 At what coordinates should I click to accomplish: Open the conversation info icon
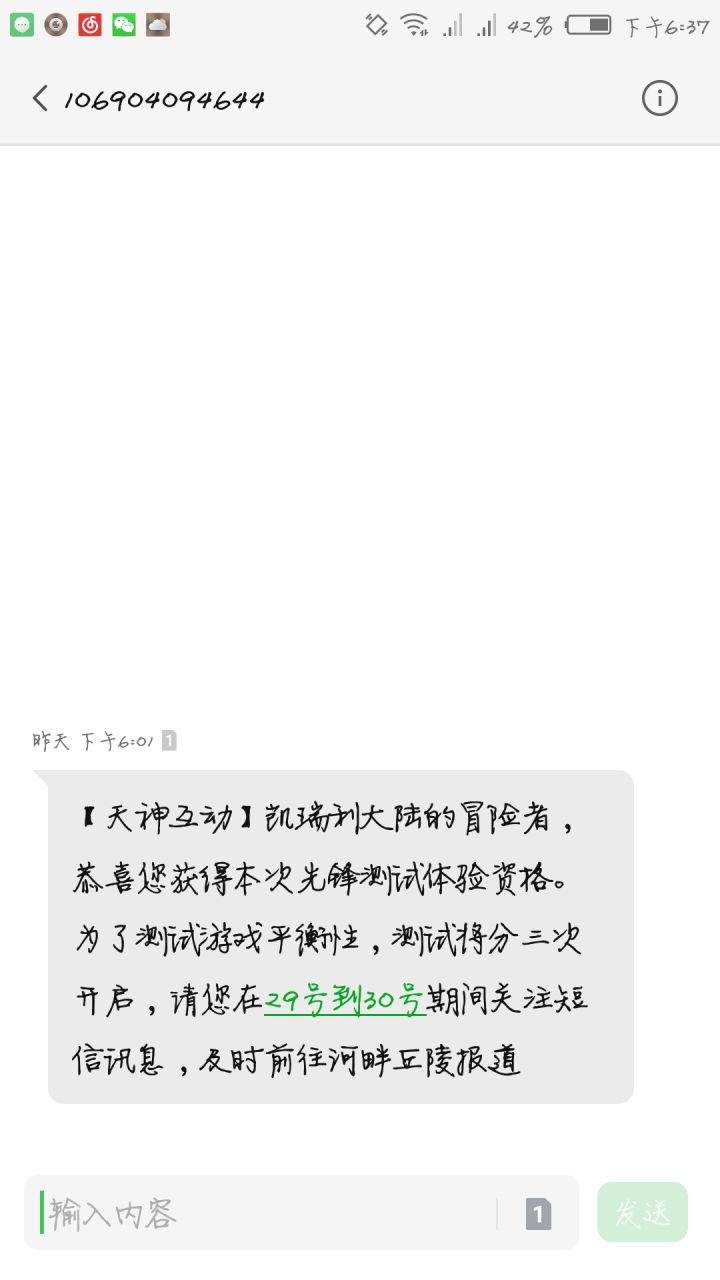coord(659,98)
